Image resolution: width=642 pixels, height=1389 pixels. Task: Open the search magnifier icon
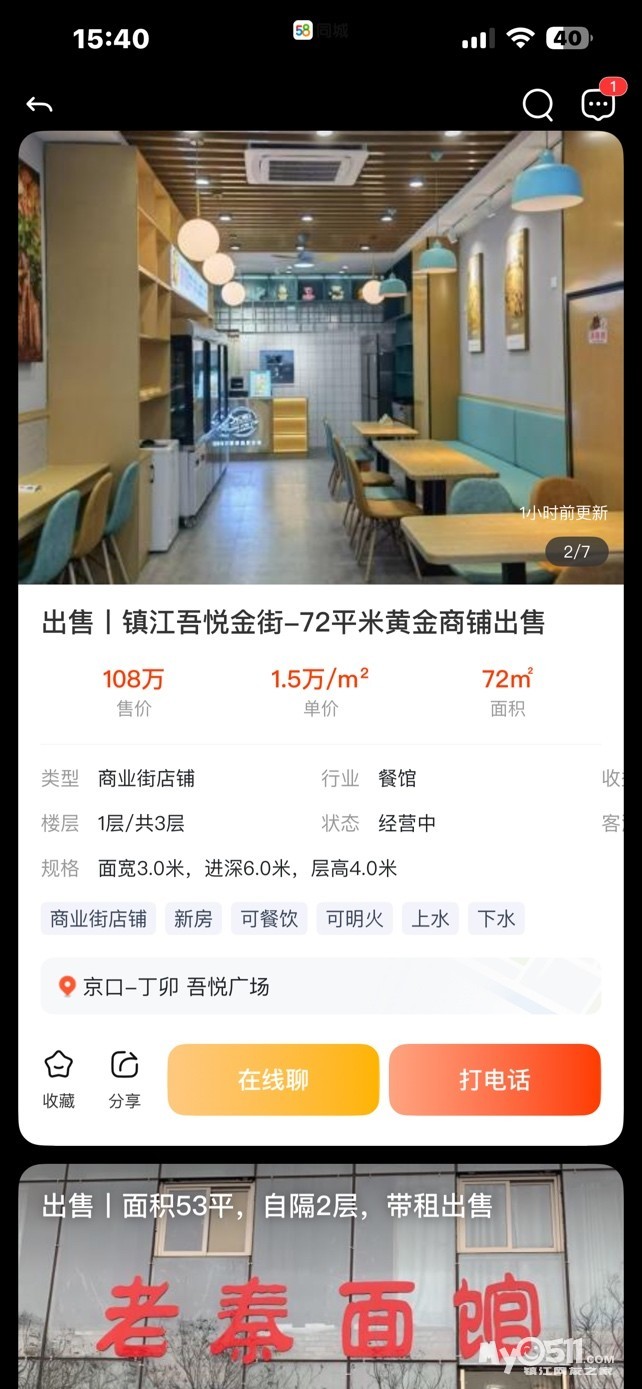pyautogui.click(x=538, y=105)
